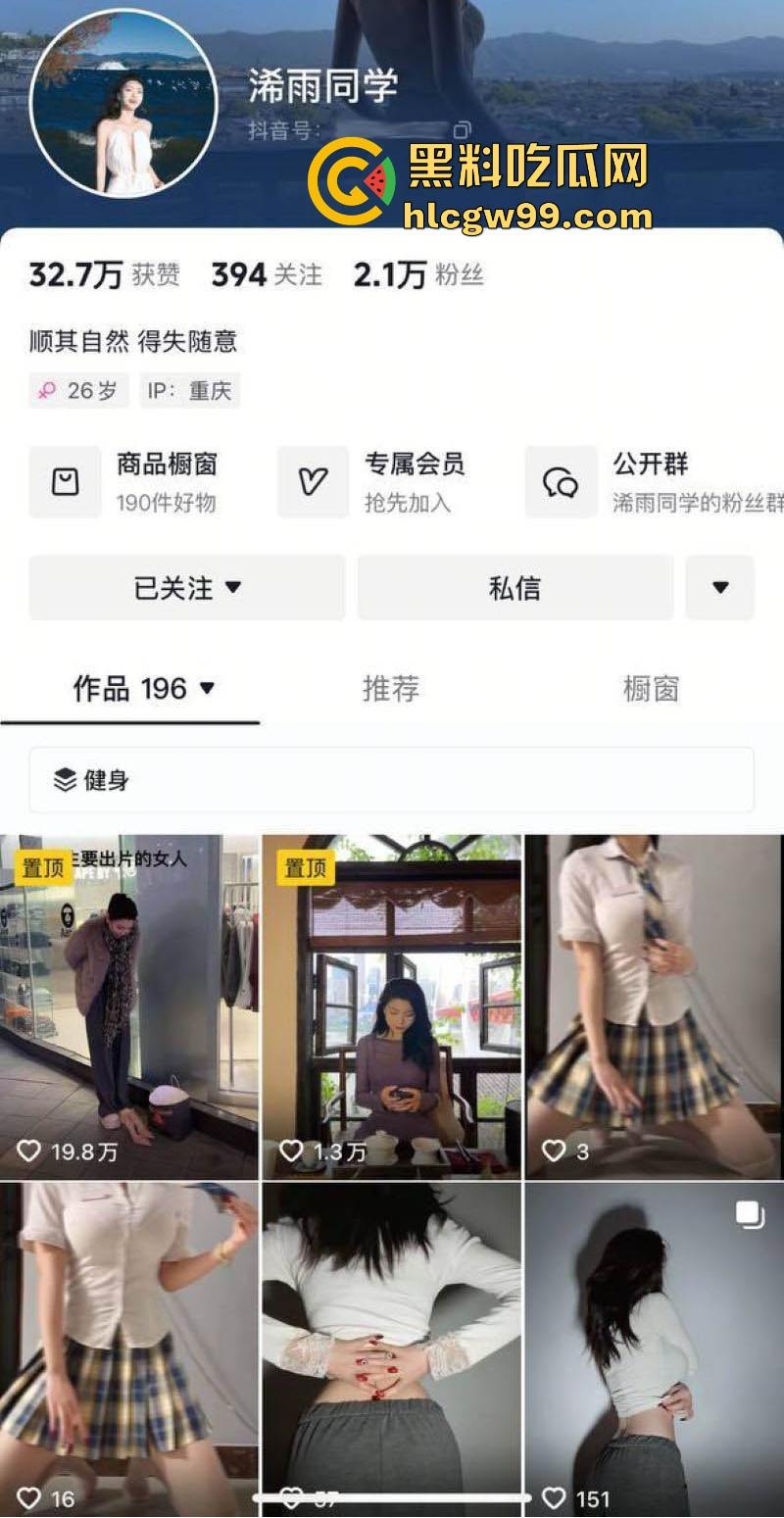Click the heart icon showing 19.8万 likes
Image resolution: width=784 pixels, height=1518 pixels.
coord(29,1151)
